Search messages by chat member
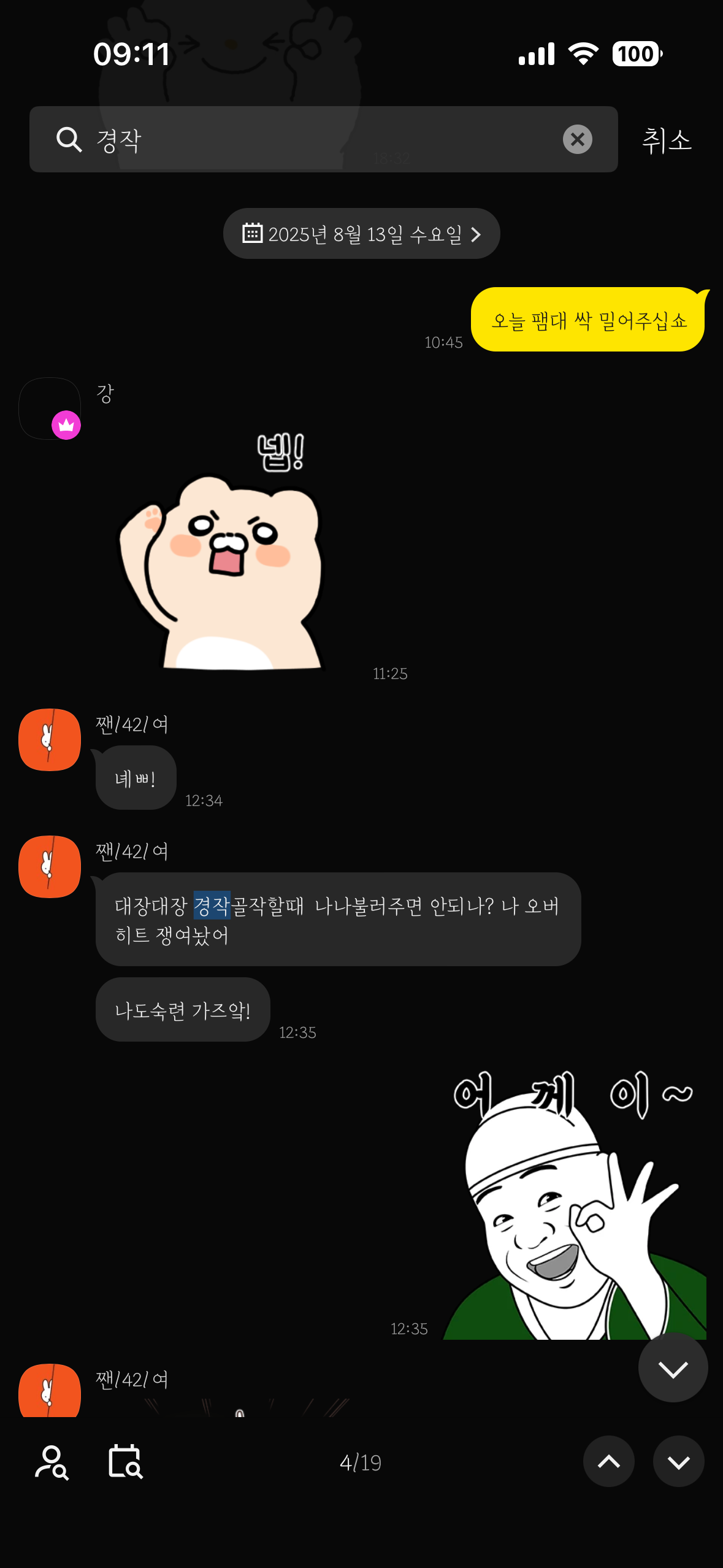The image size is (723, 1568). click(52, 1462)
